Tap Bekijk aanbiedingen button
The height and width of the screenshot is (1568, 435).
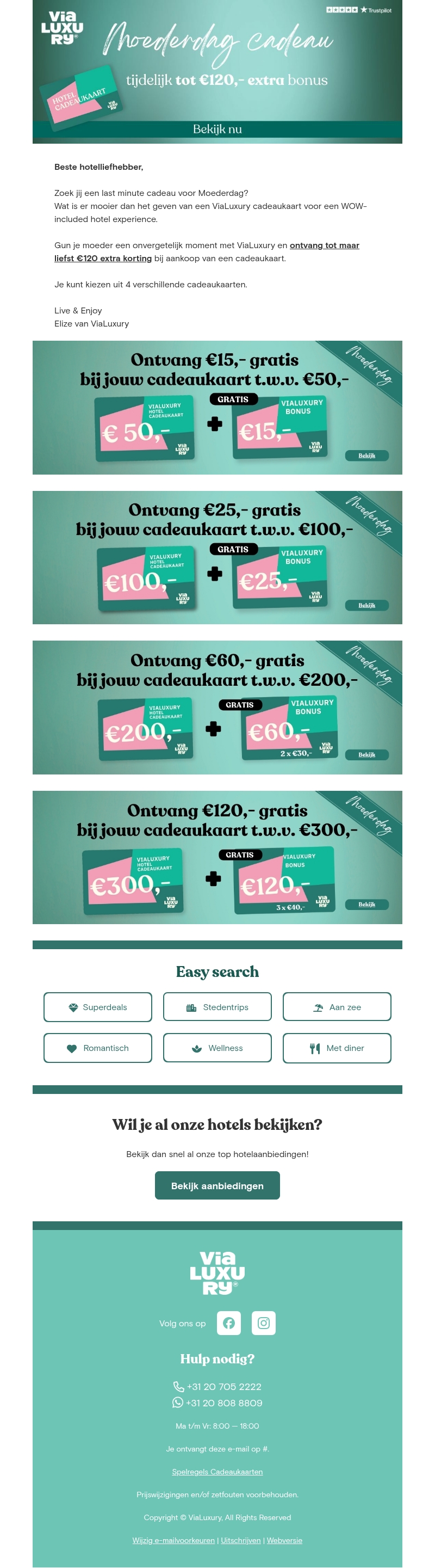pos(217,1185)
